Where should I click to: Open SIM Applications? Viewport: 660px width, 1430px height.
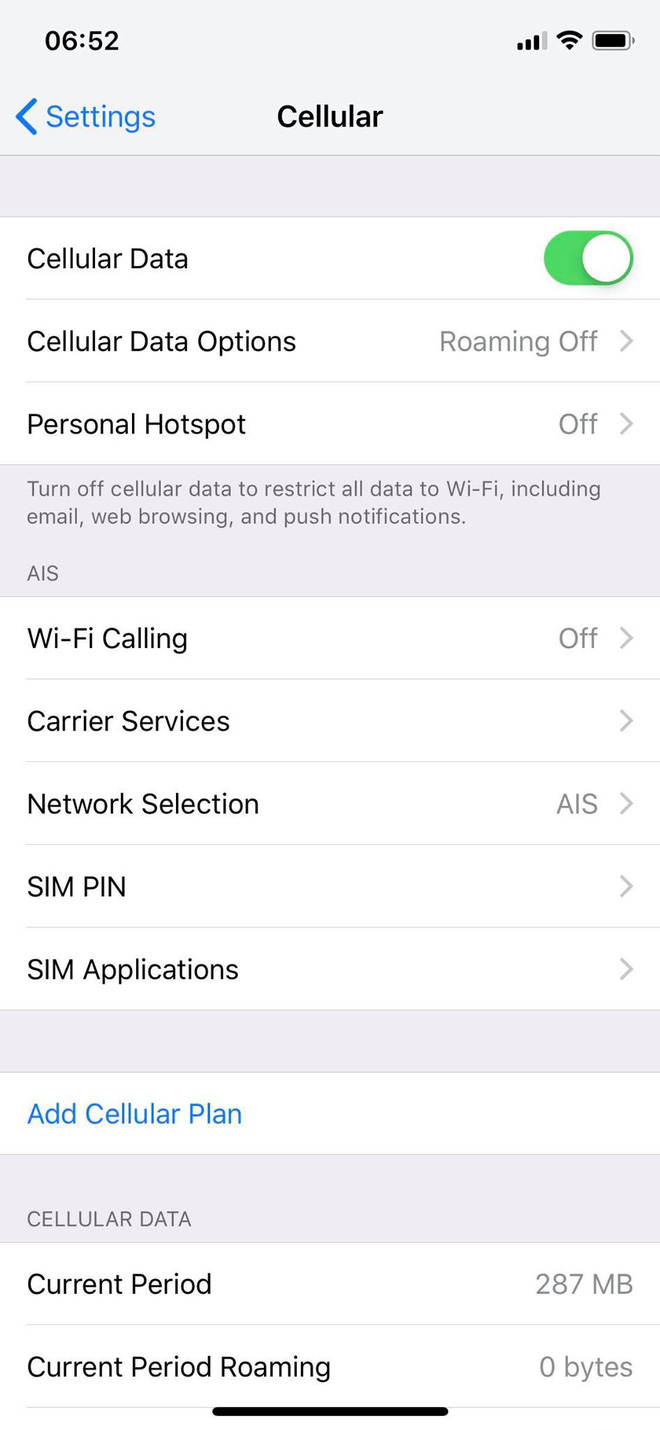(330, 969)
